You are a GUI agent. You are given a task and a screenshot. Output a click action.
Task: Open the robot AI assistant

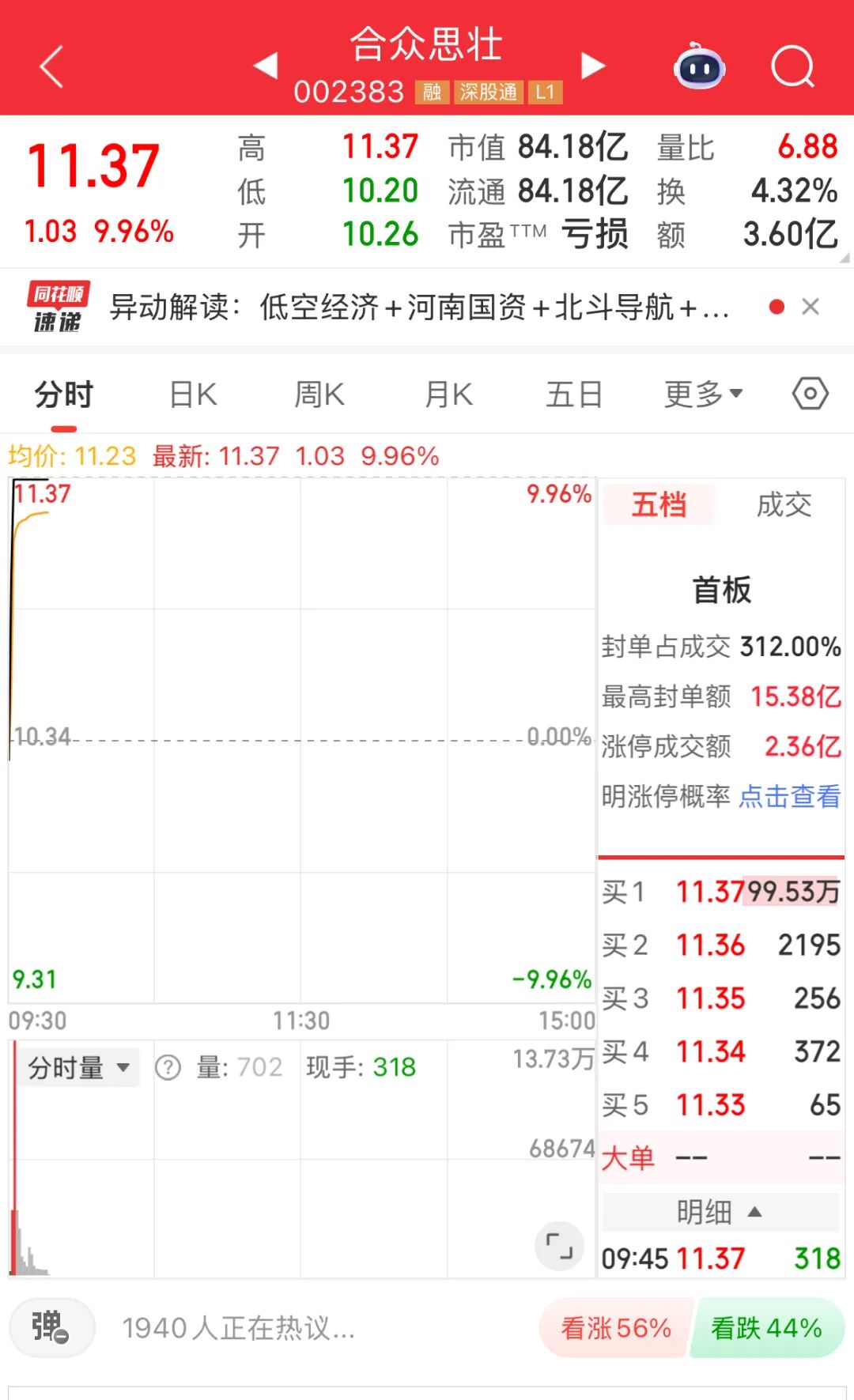pyautogui.click(x=700, y=66)
